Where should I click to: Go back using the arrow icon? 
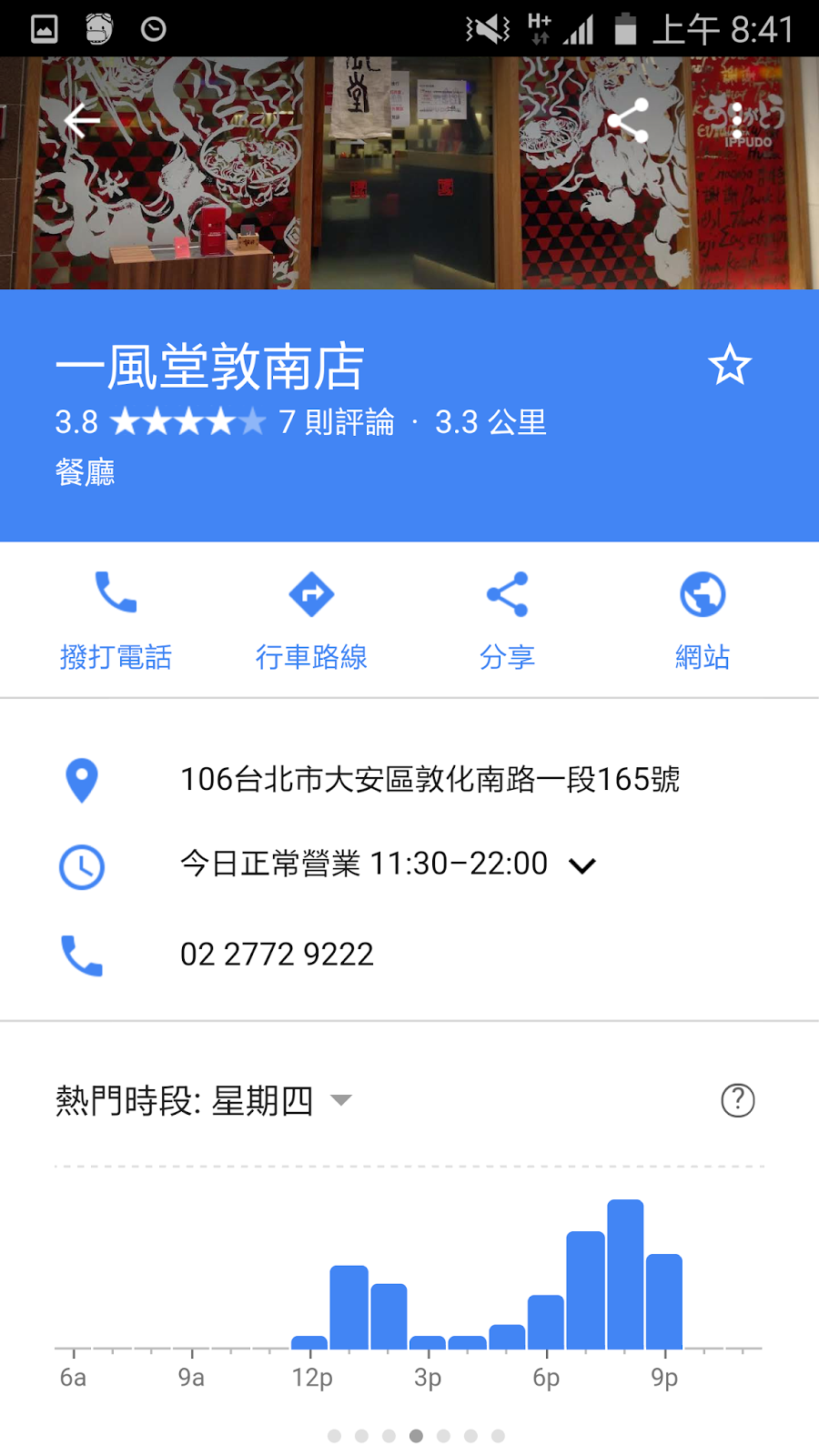[82, 120]
